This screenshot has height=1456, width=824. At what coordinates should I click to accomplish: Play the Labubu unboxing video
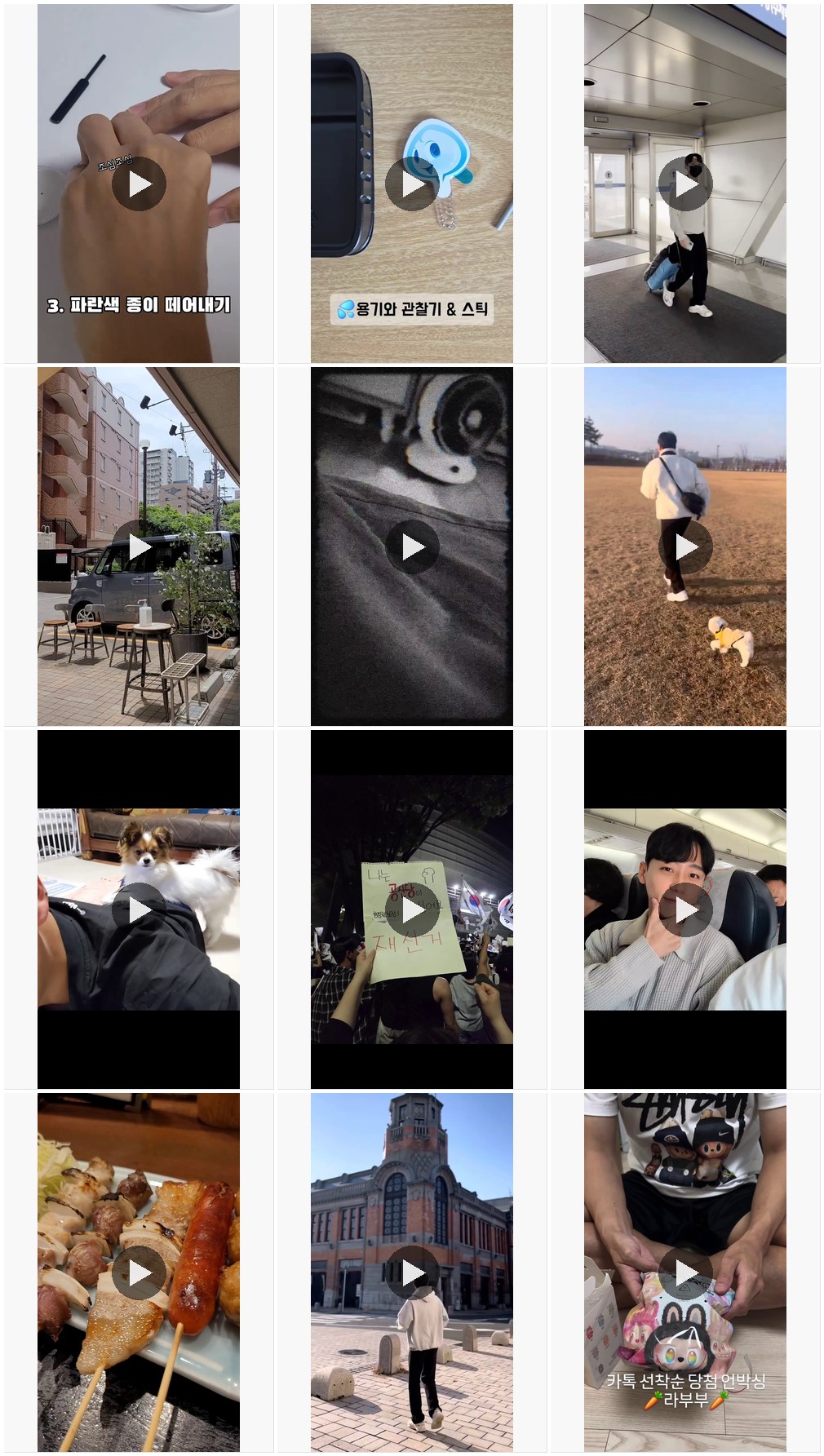[685, 1272]
